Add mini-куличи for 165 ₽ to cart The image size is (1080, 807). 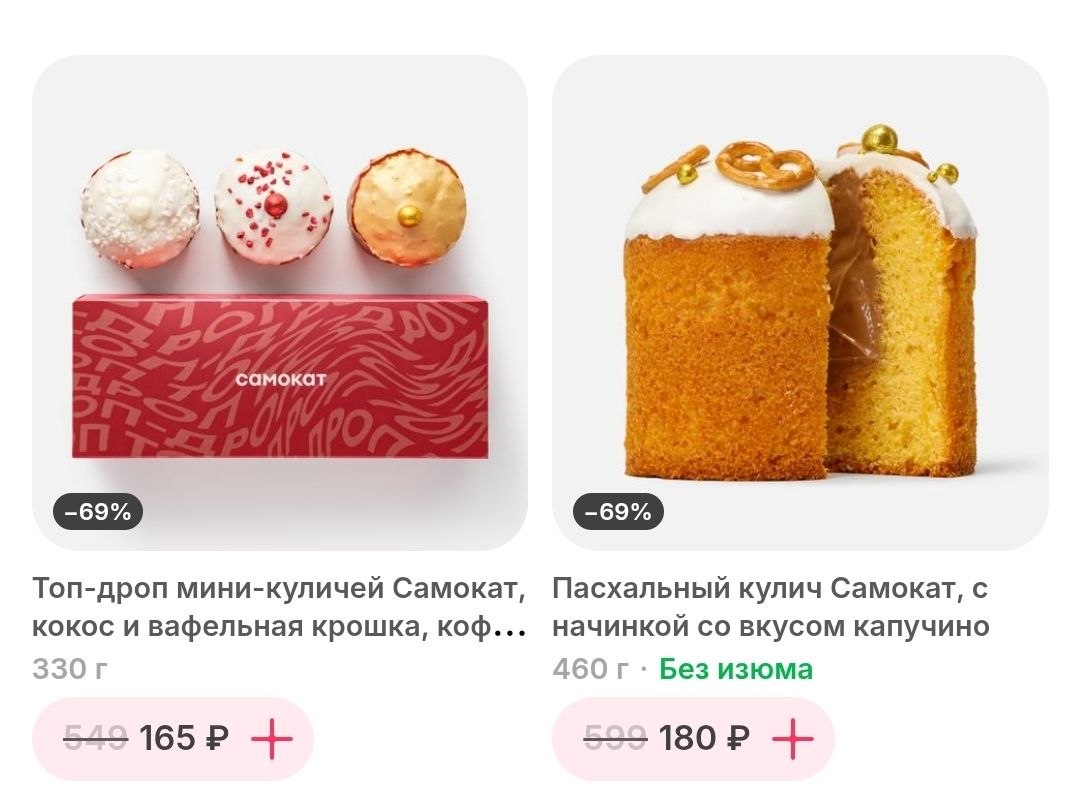(271, 739)
